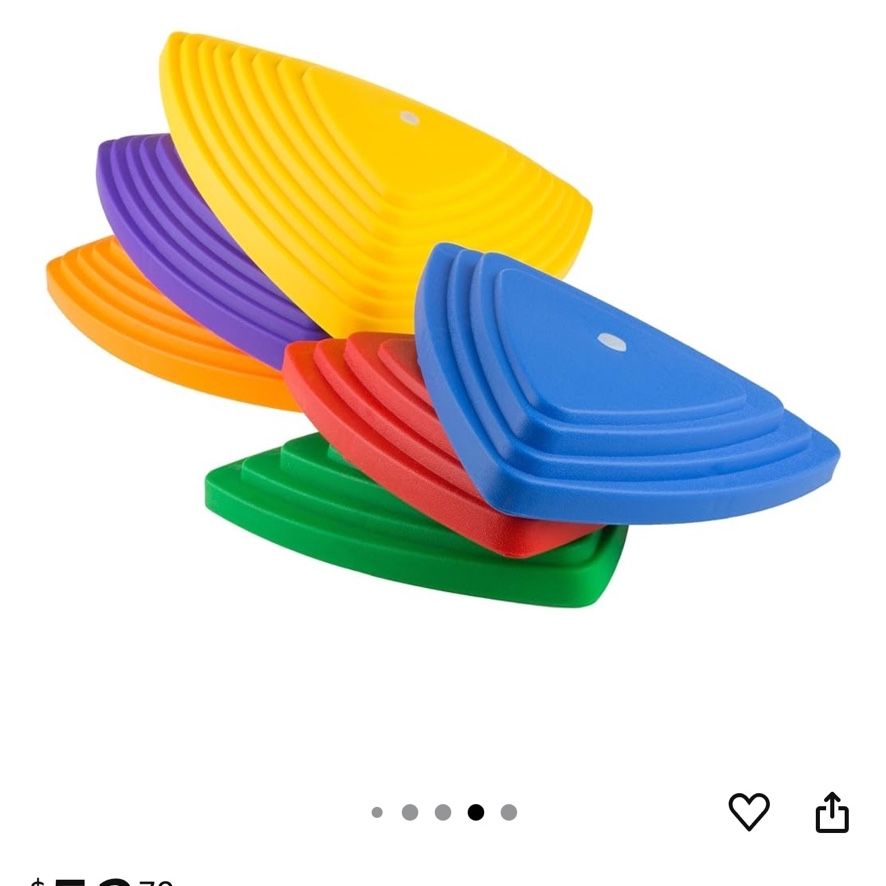
Task: Share this product listing
Action: coord(832,812)
